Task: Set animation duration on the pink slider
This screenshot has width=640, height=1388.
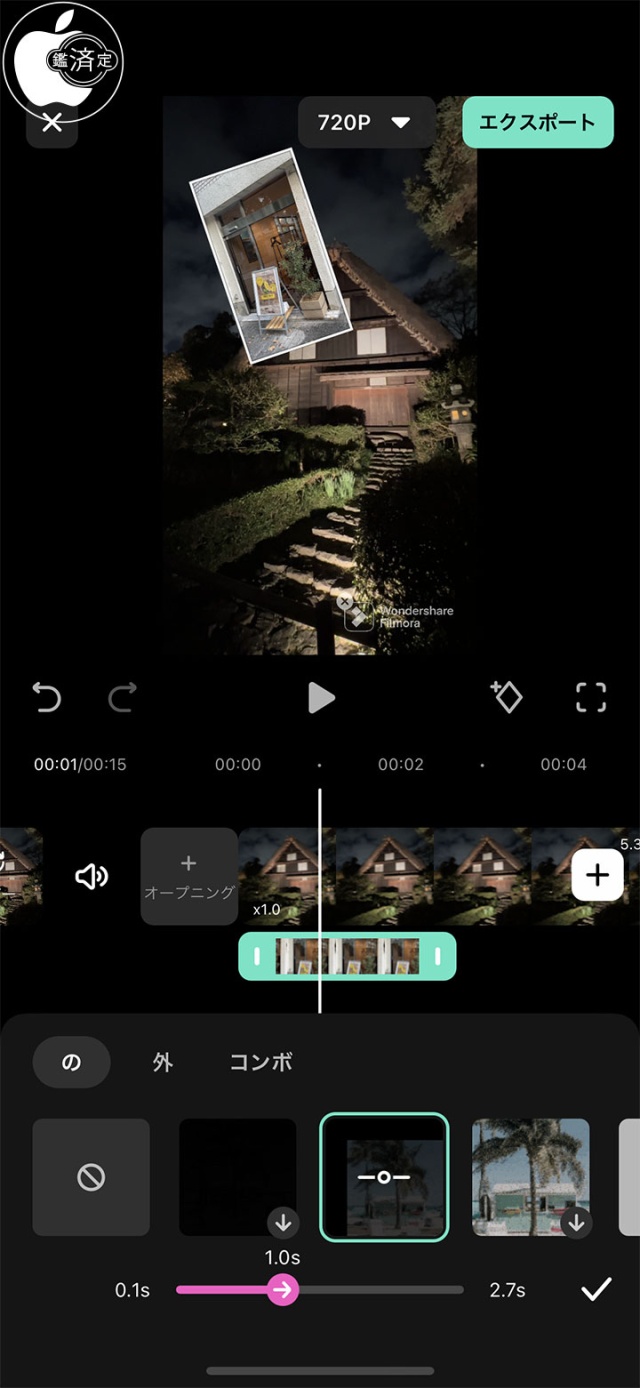Action: coord(283,1290)
